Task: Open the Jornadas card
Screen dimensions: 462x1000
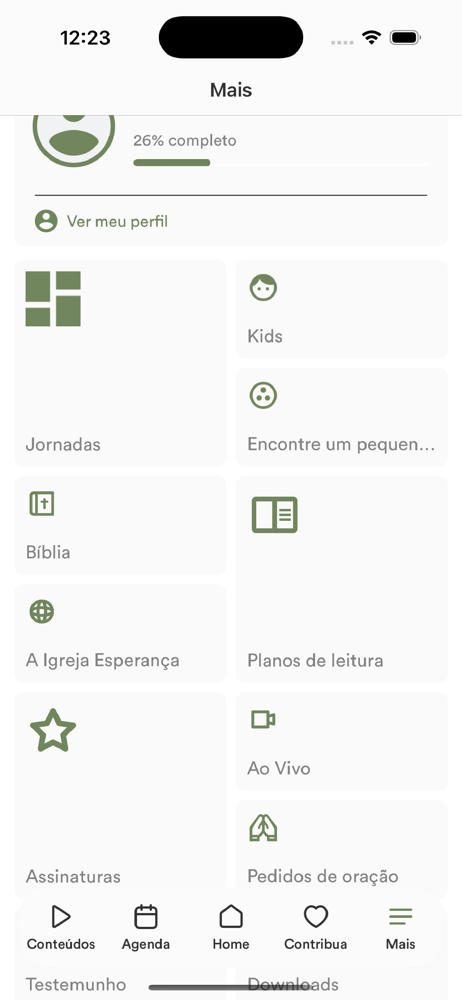Action: pos(120,363)
